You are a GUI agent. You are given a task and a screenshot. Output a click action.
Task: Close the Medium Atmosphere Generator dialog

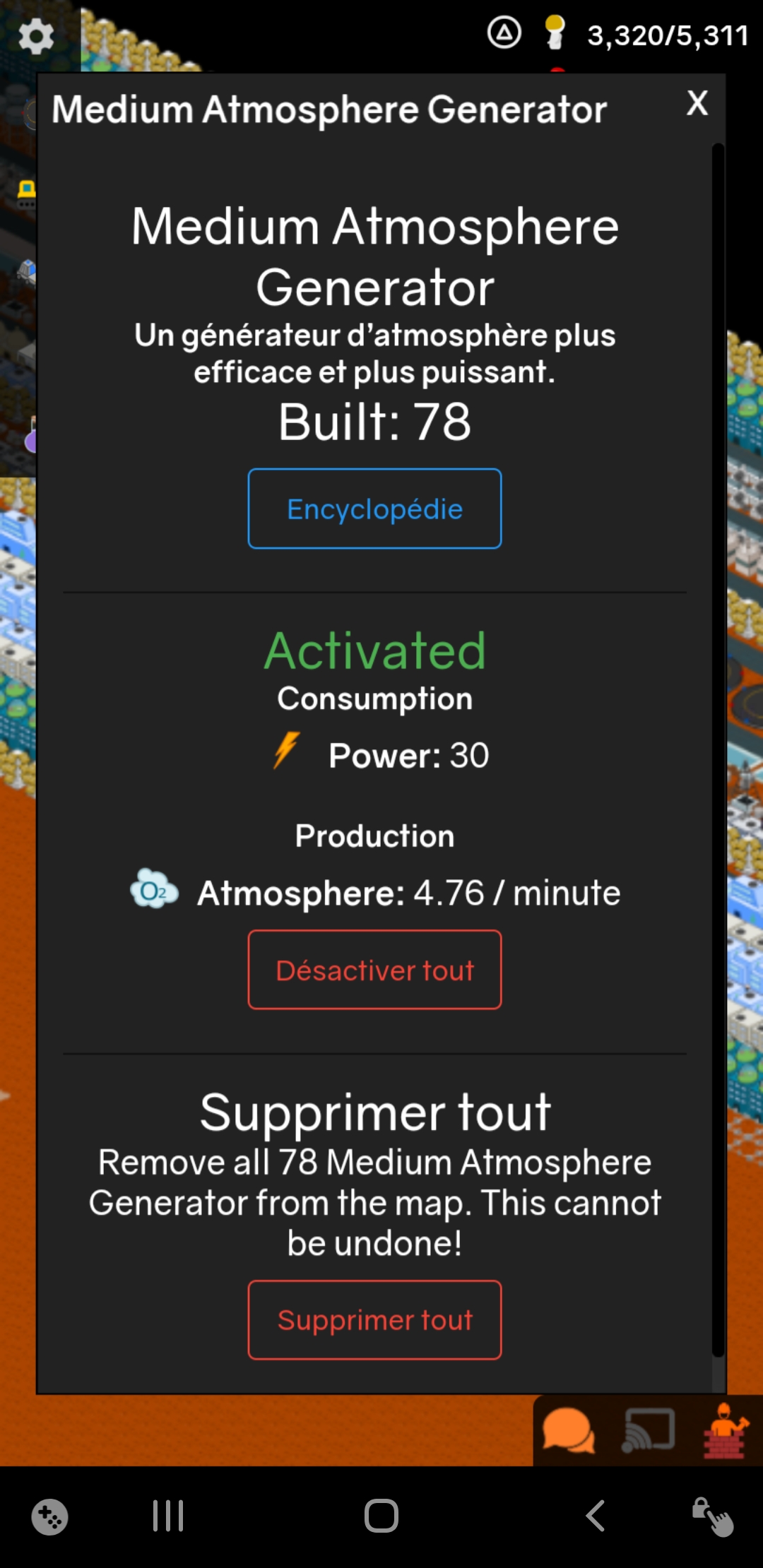(x=697, y=104)
